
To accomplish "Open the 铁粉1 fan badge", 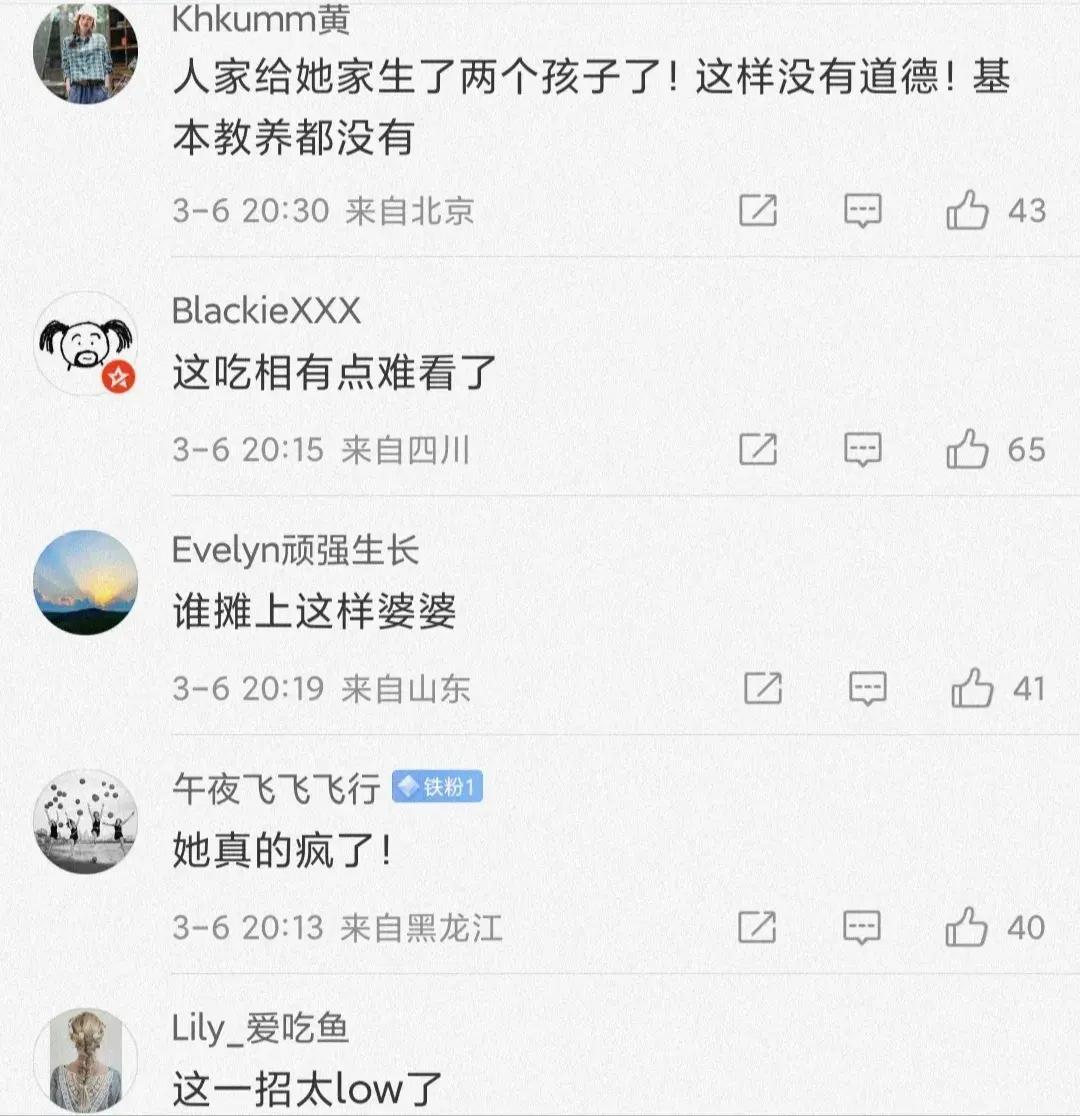I will (x=438, y=788).
